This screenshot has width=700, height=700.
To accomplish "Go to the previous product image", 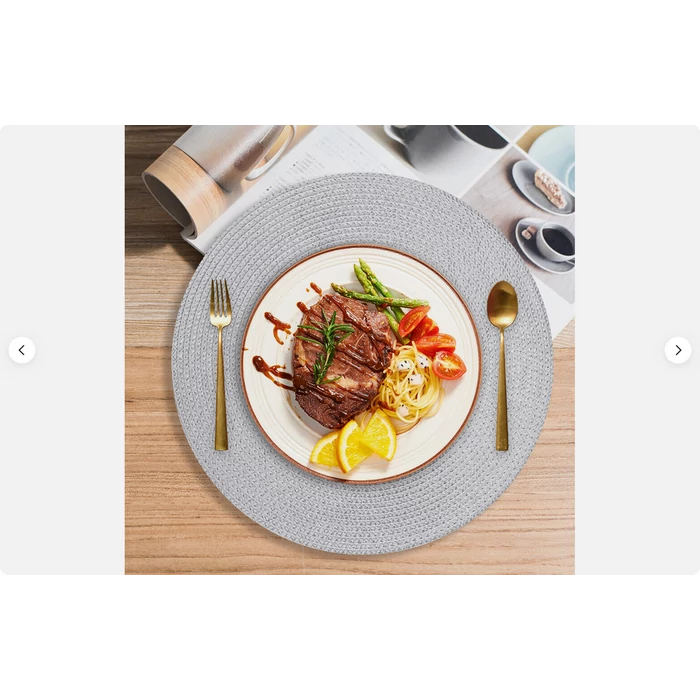I will [22, 350].
